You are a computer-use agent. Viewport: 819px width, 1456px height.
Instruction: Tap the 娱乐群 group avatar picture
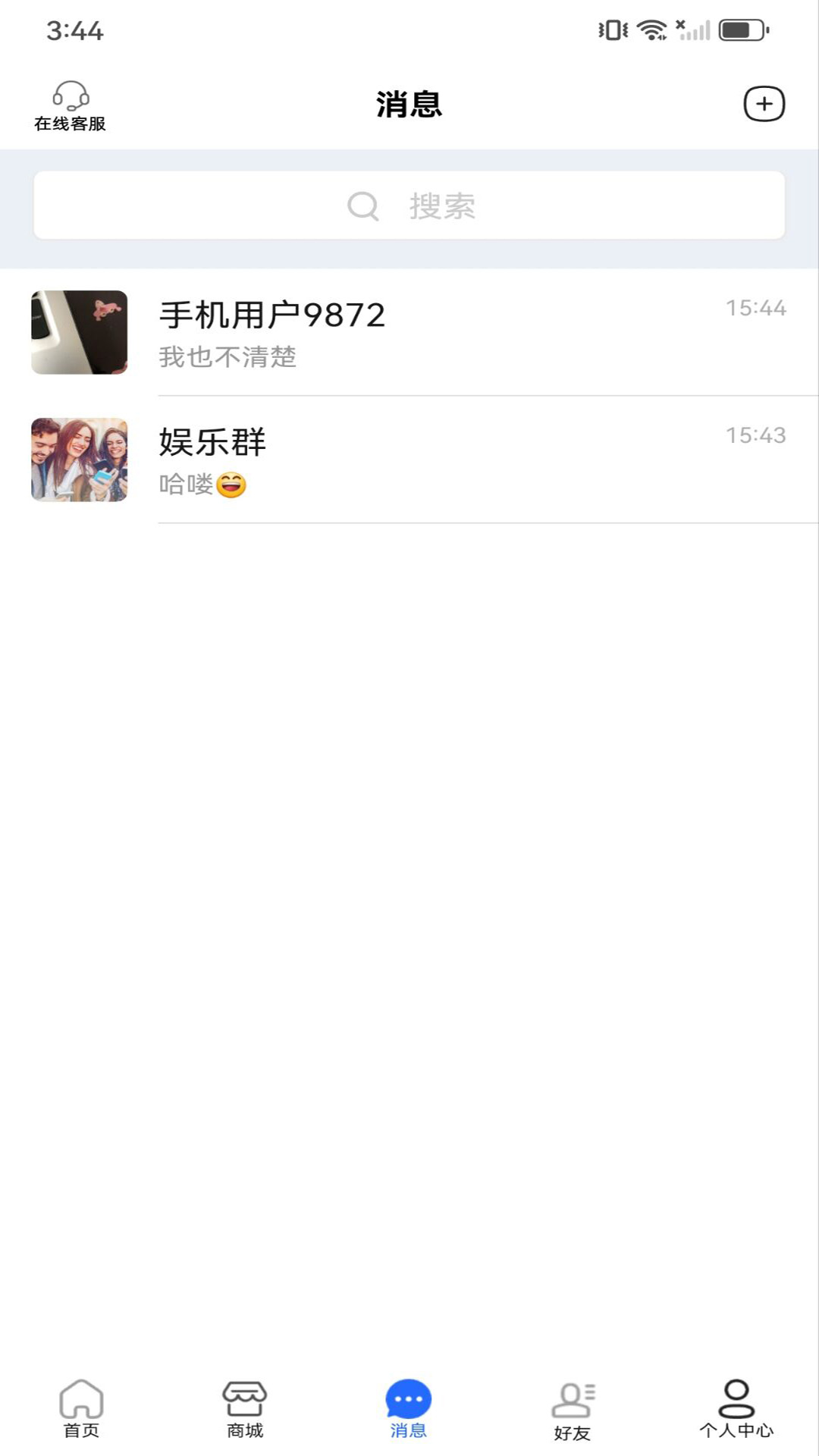tap(79, 459)
